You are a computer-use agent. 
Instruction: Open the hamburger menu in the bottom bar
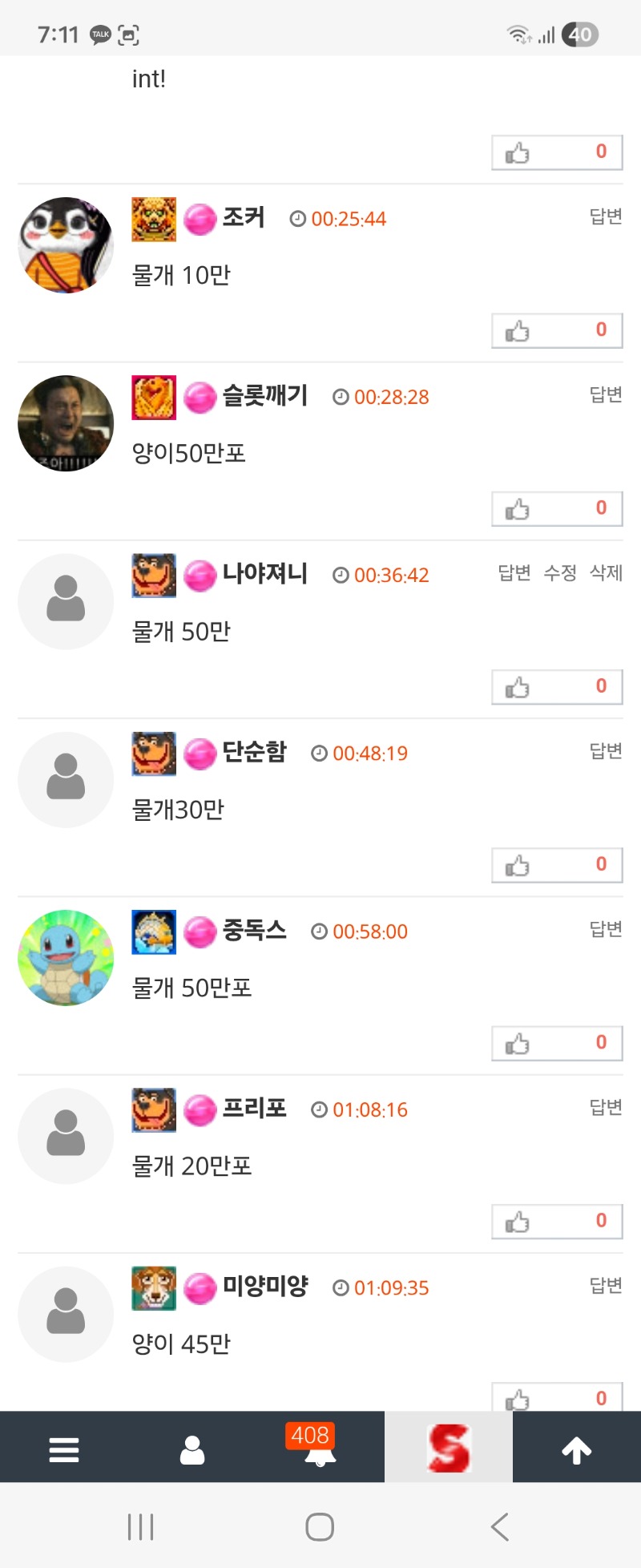[64, 1449]
